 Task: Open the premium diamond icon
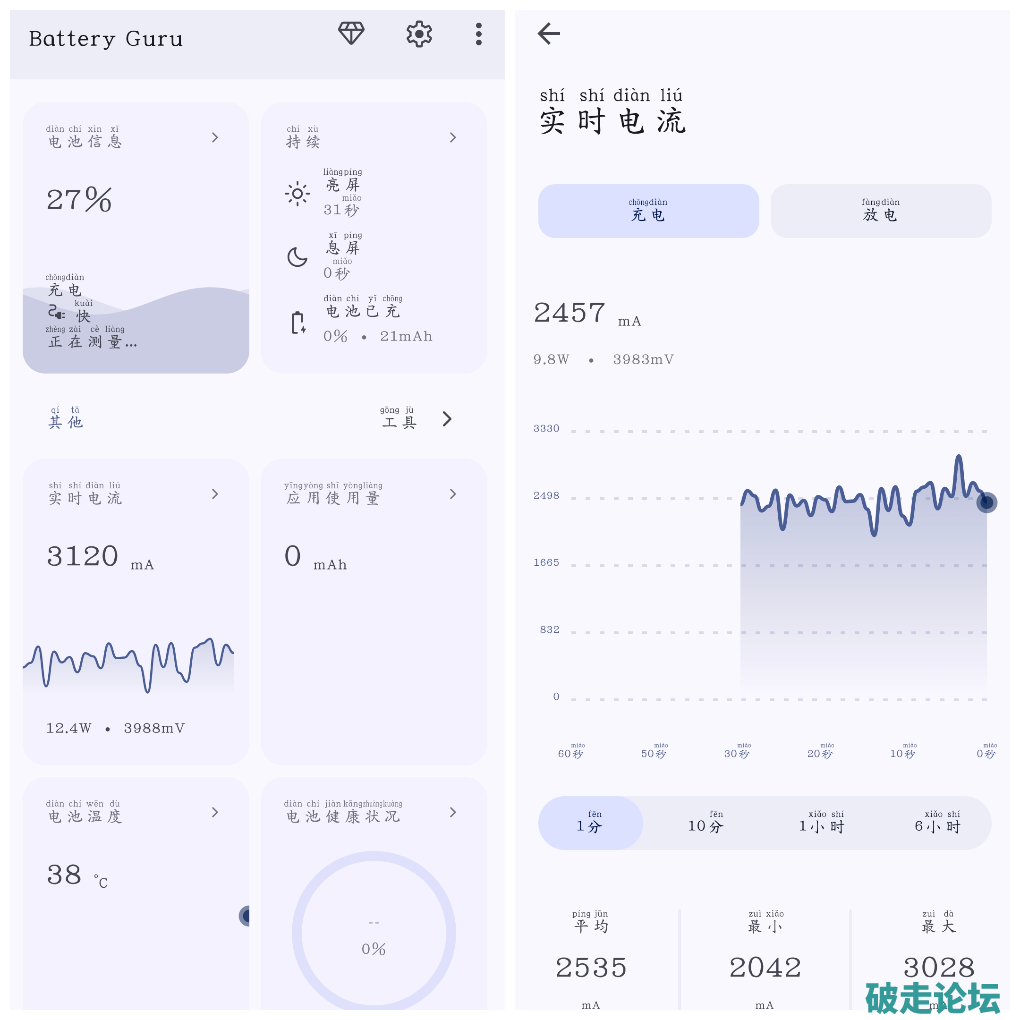pos(351,34)
